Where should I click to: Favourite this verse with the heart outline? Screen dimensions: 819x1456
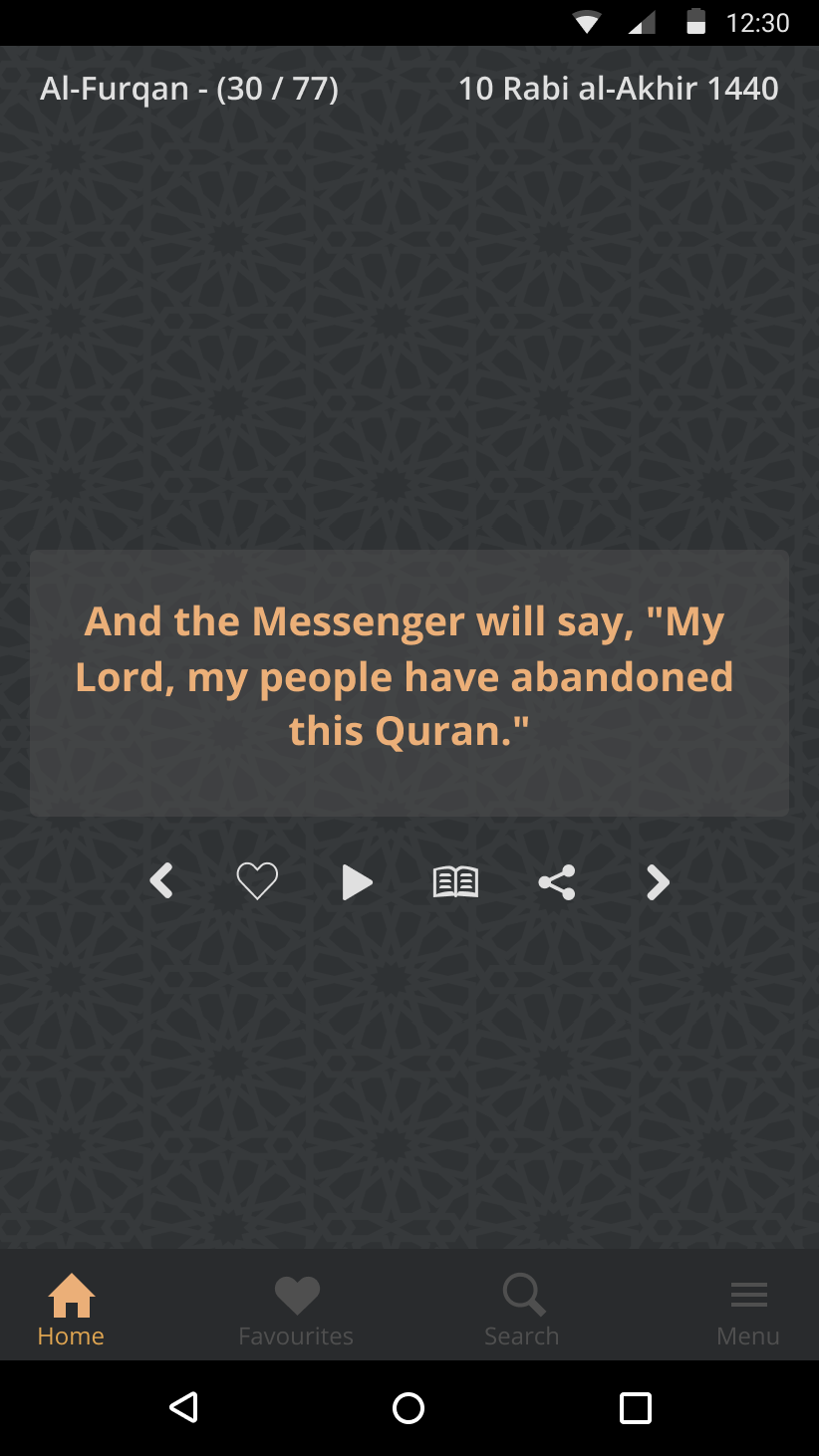pos(257,881)
